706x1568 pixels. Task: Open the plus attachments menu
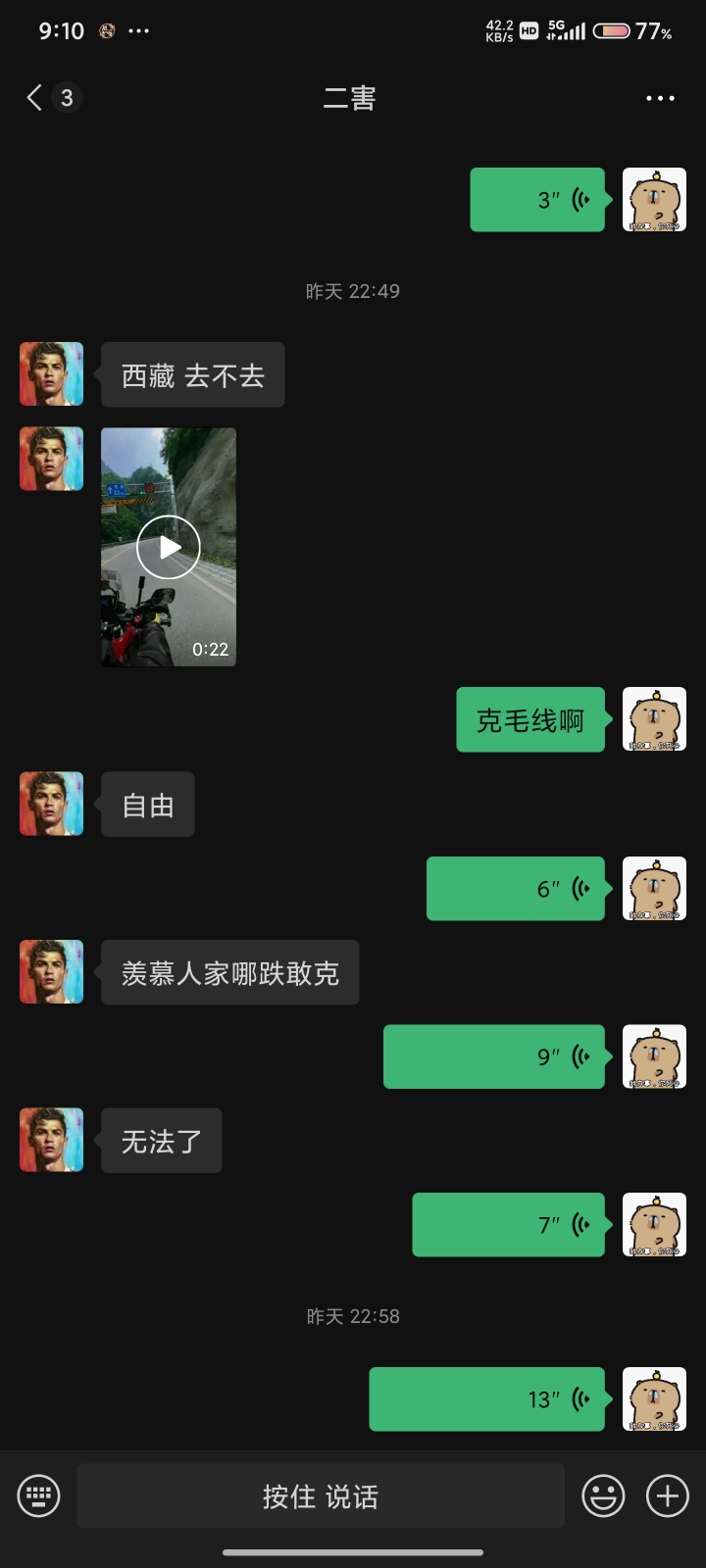tap(668, 1495)
